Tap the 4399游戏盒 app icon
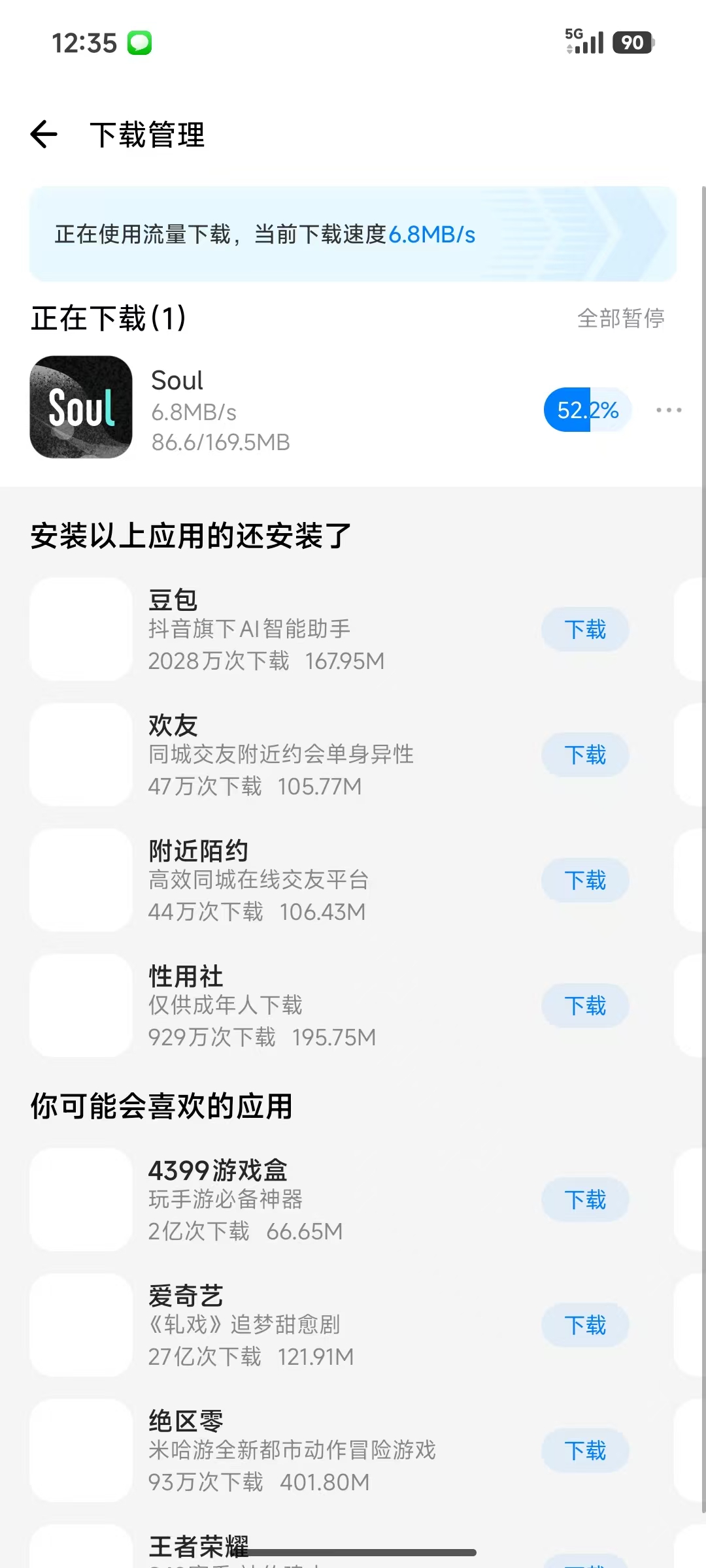The image size is (706, 1568). [80, 1200]
